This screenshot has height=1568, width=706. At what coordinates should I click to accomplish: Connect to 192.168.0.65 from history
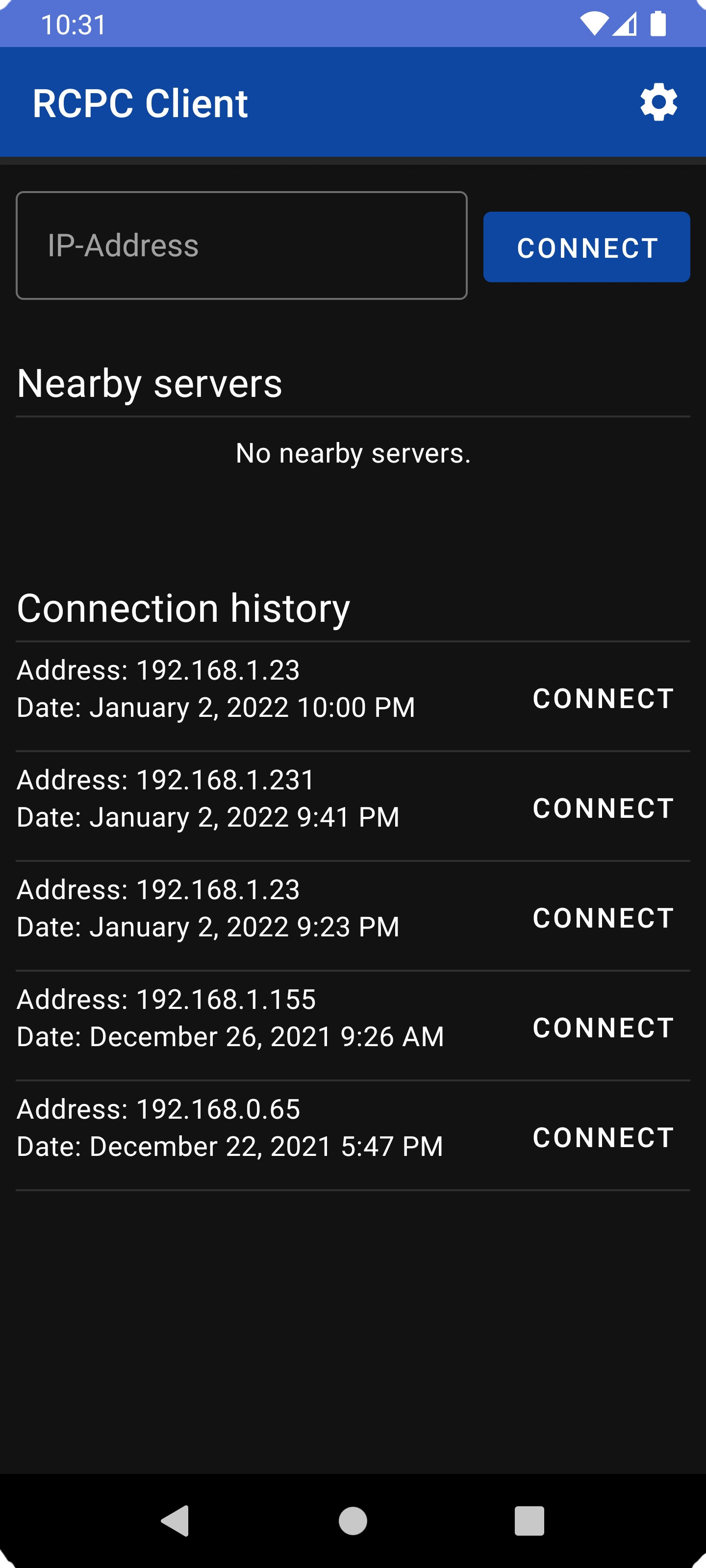point(603,1137)
